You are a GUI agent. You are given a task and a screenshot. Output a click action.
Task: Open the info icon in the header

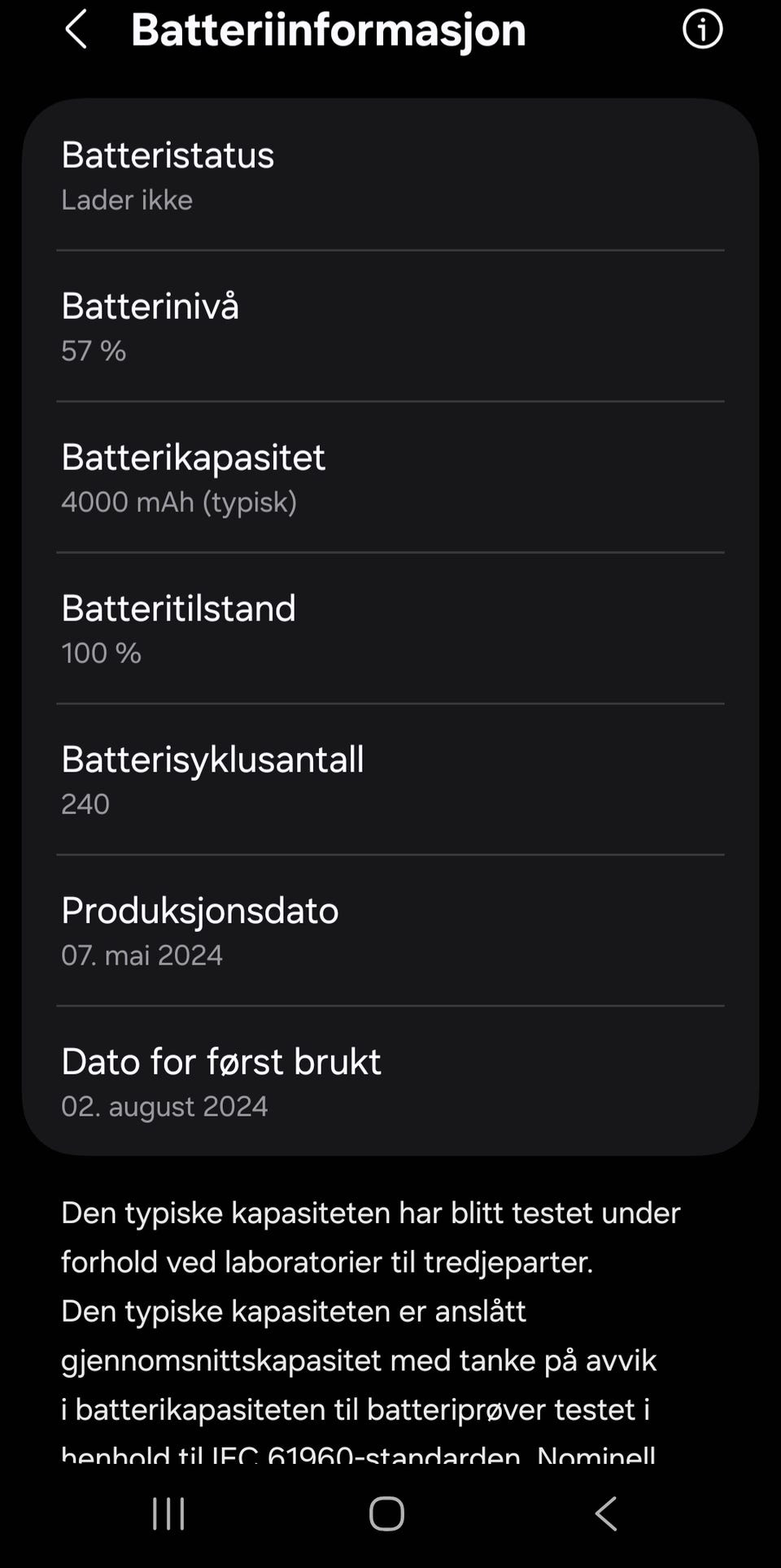pyautogui.click(x=702, y=30)
